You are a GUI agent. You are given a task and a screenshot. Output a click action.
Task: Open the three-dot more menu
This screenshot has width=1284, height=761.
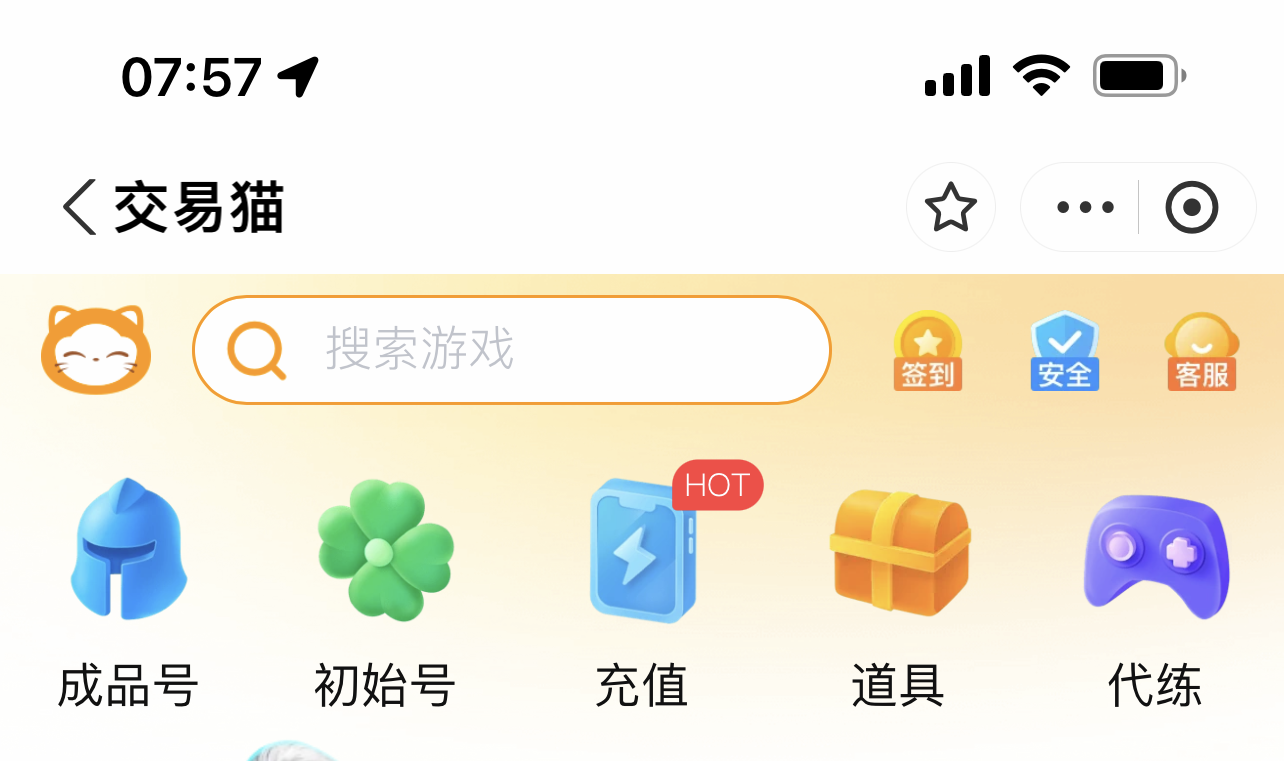(x=1085, y=207)
